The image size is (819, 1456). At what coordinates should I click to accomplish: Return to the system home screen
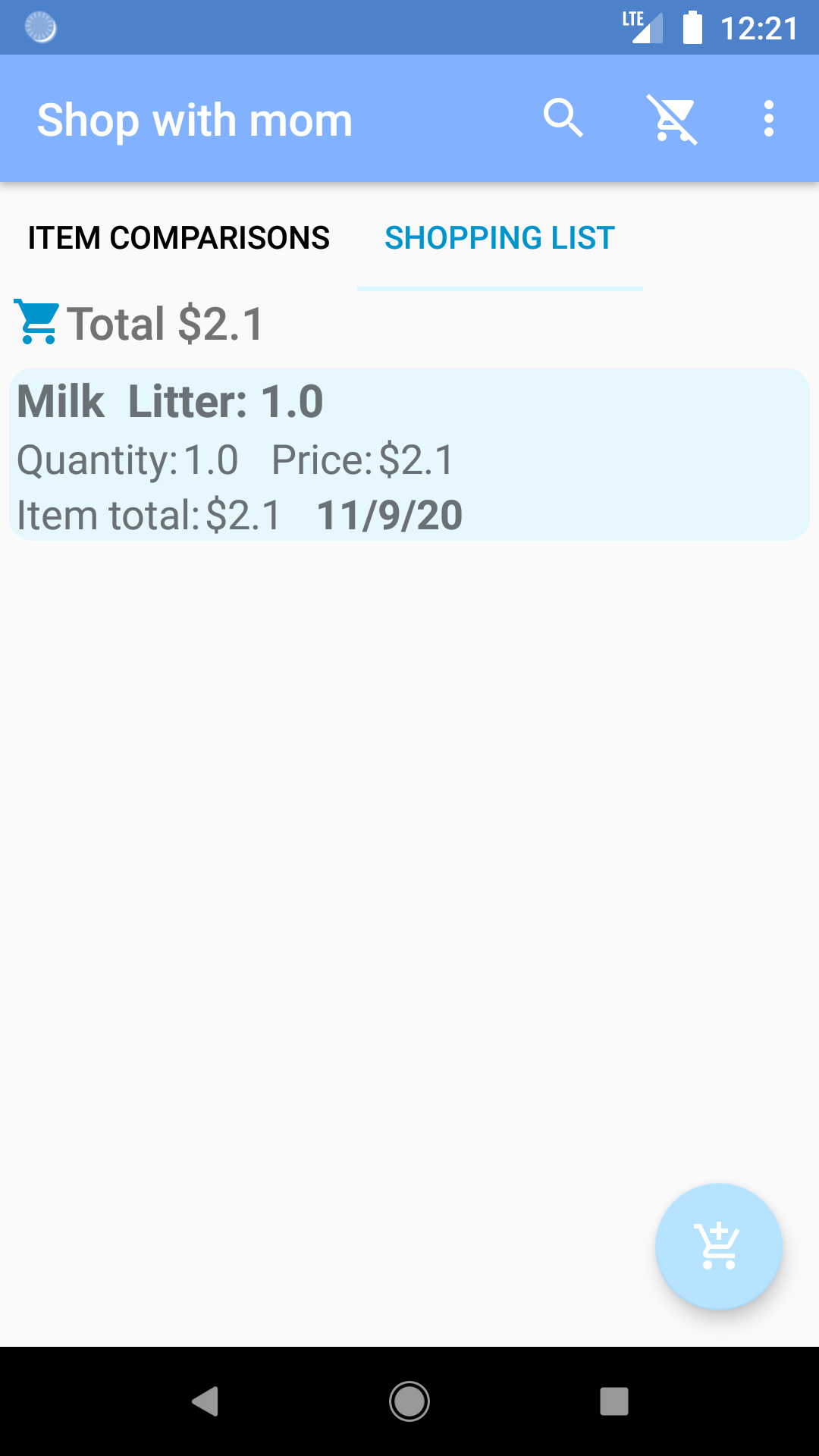click(x=409, y=1401)
